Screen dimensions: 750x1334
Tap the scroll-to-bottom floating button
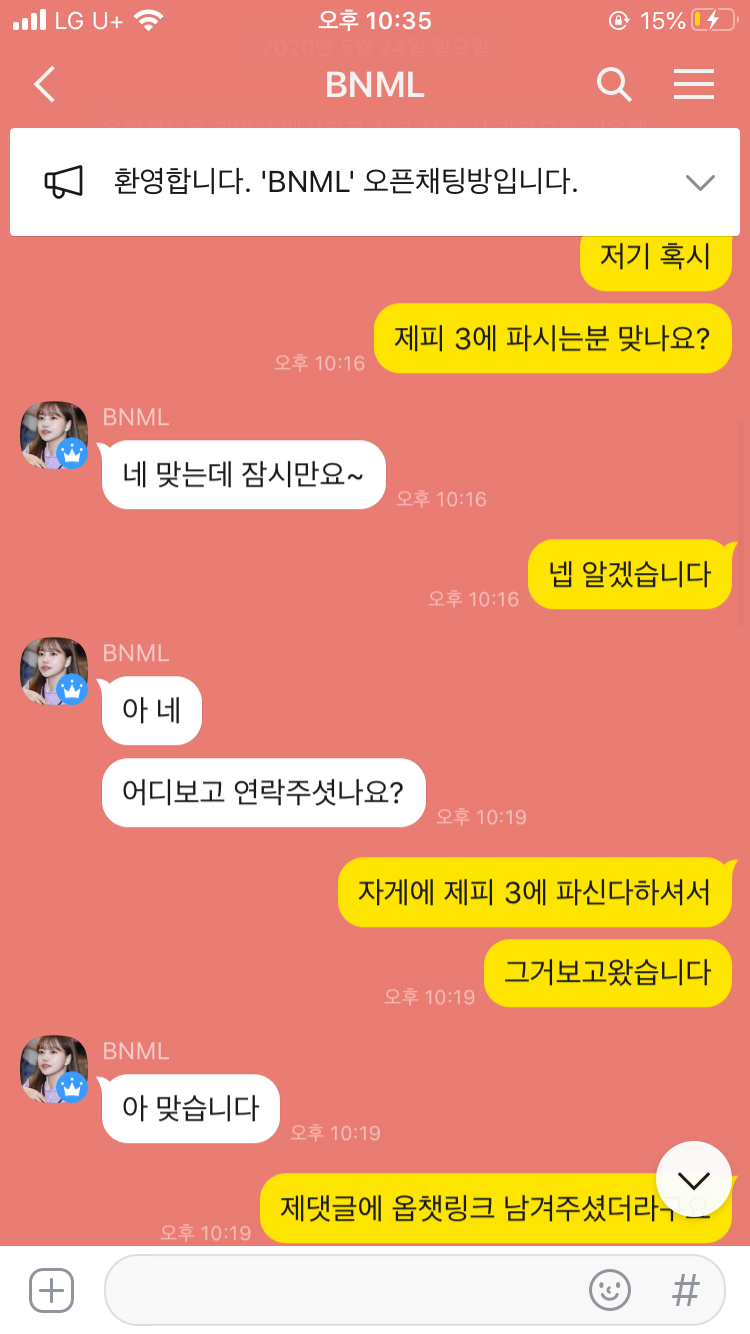click(x=694, y=1179)
